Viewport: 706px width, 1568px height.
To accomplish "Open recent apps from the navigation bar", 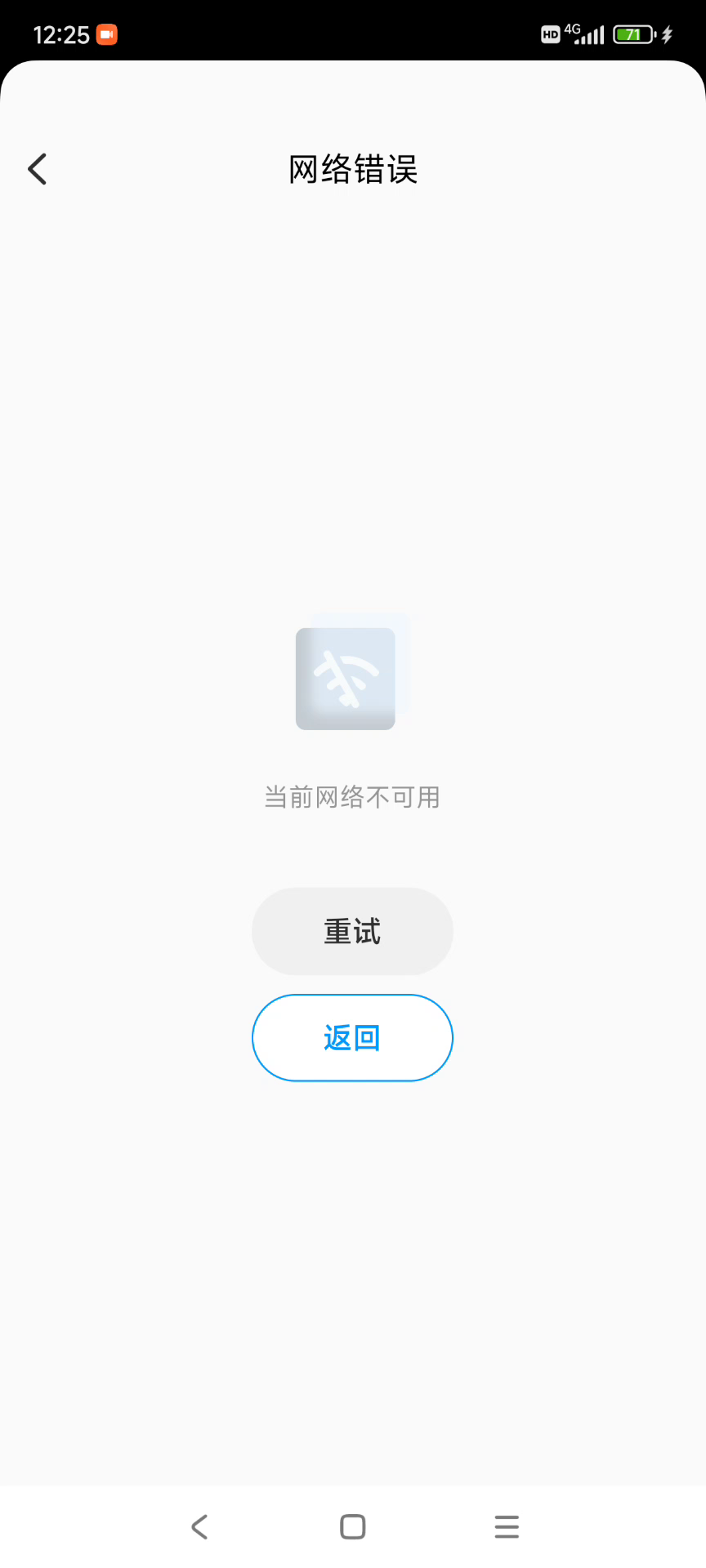I will [x=507, y=1526].
